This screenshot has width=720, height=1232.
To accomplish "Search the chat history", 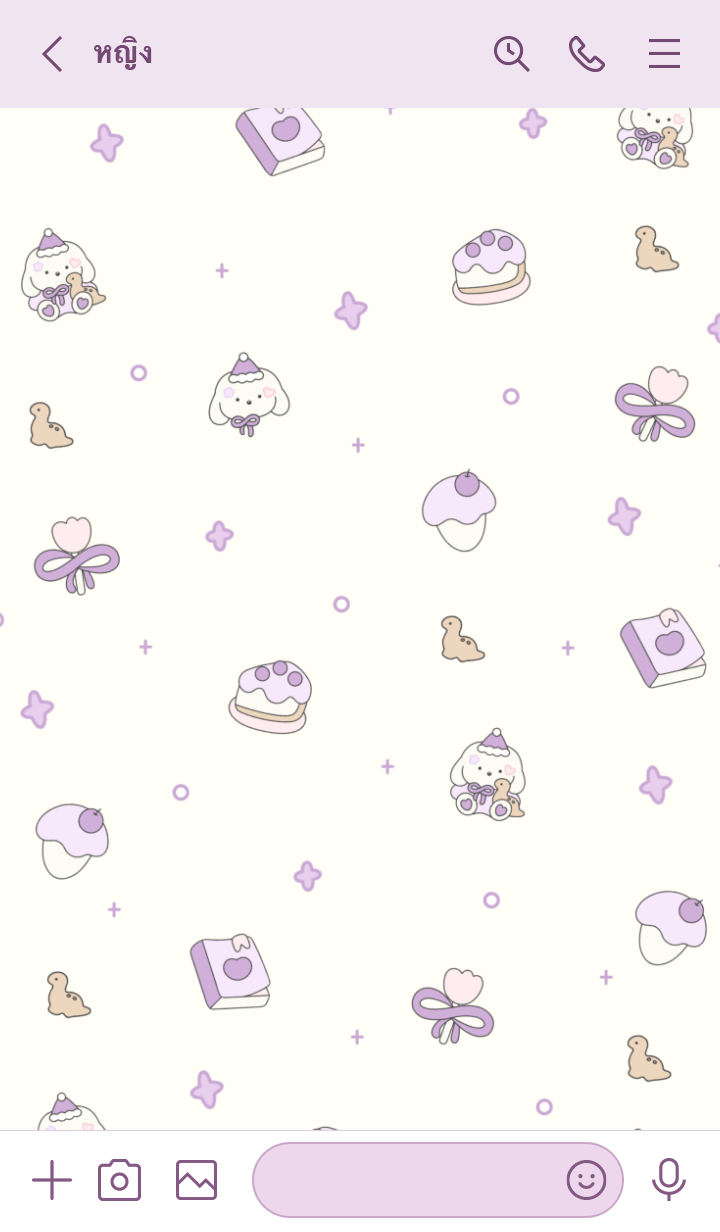I will (511, 54).
